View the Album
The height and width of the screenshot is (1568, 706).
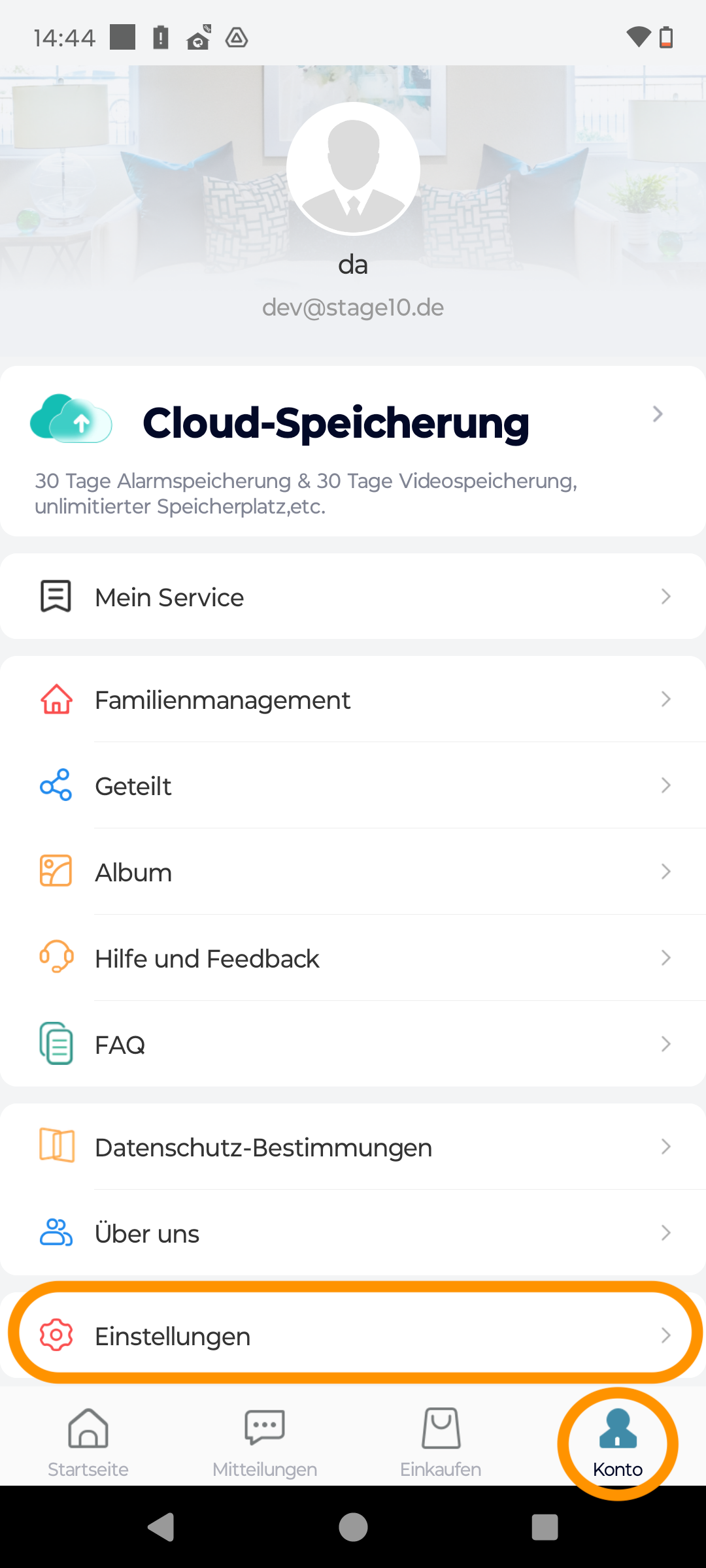click(x=353, y=872)
